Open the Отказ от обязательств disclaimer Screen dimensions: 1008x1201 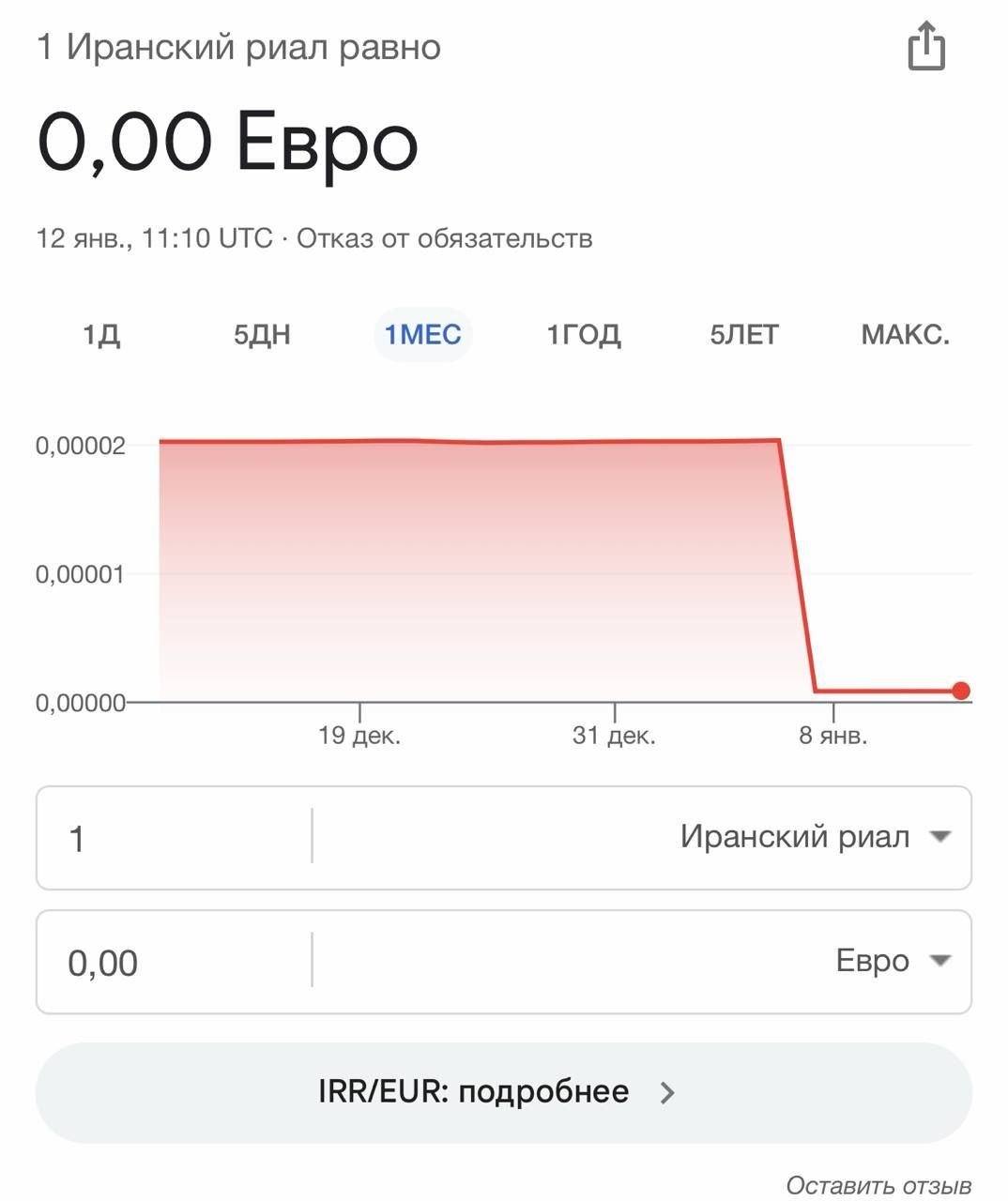pyautogui.click(x=444, y=238)
